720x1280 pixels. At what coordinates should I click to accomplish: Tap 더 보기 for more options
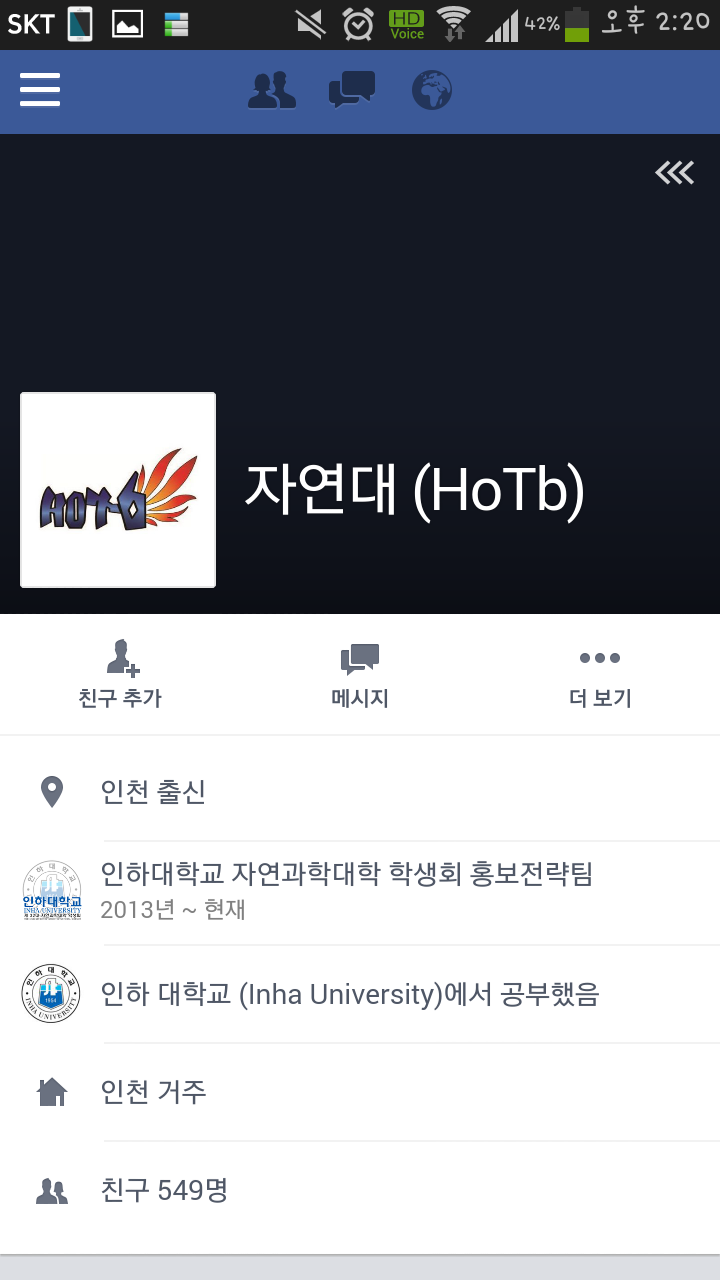[600, 675]
